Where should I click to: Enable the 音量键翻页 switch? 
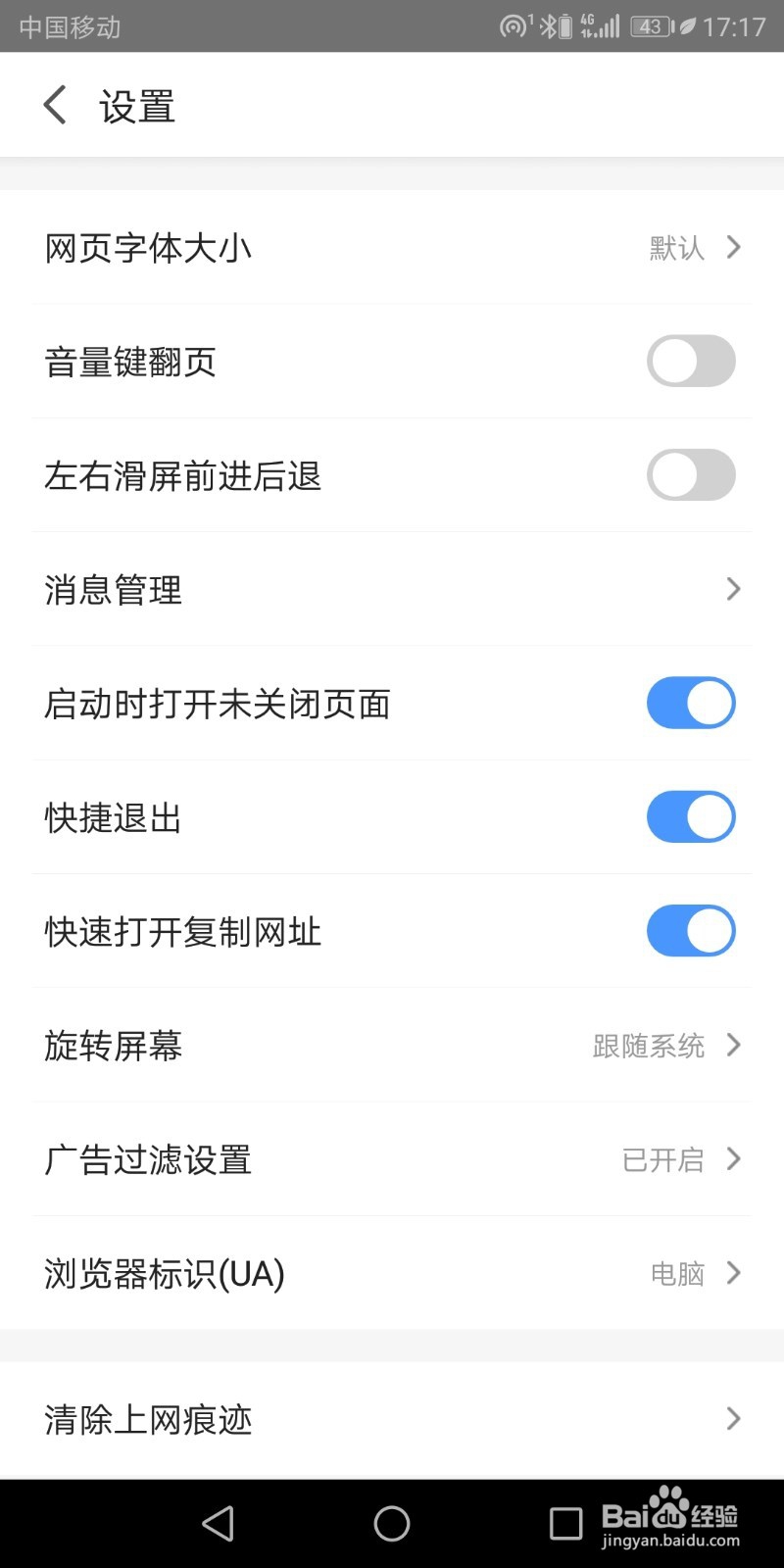tap(691, 361)
